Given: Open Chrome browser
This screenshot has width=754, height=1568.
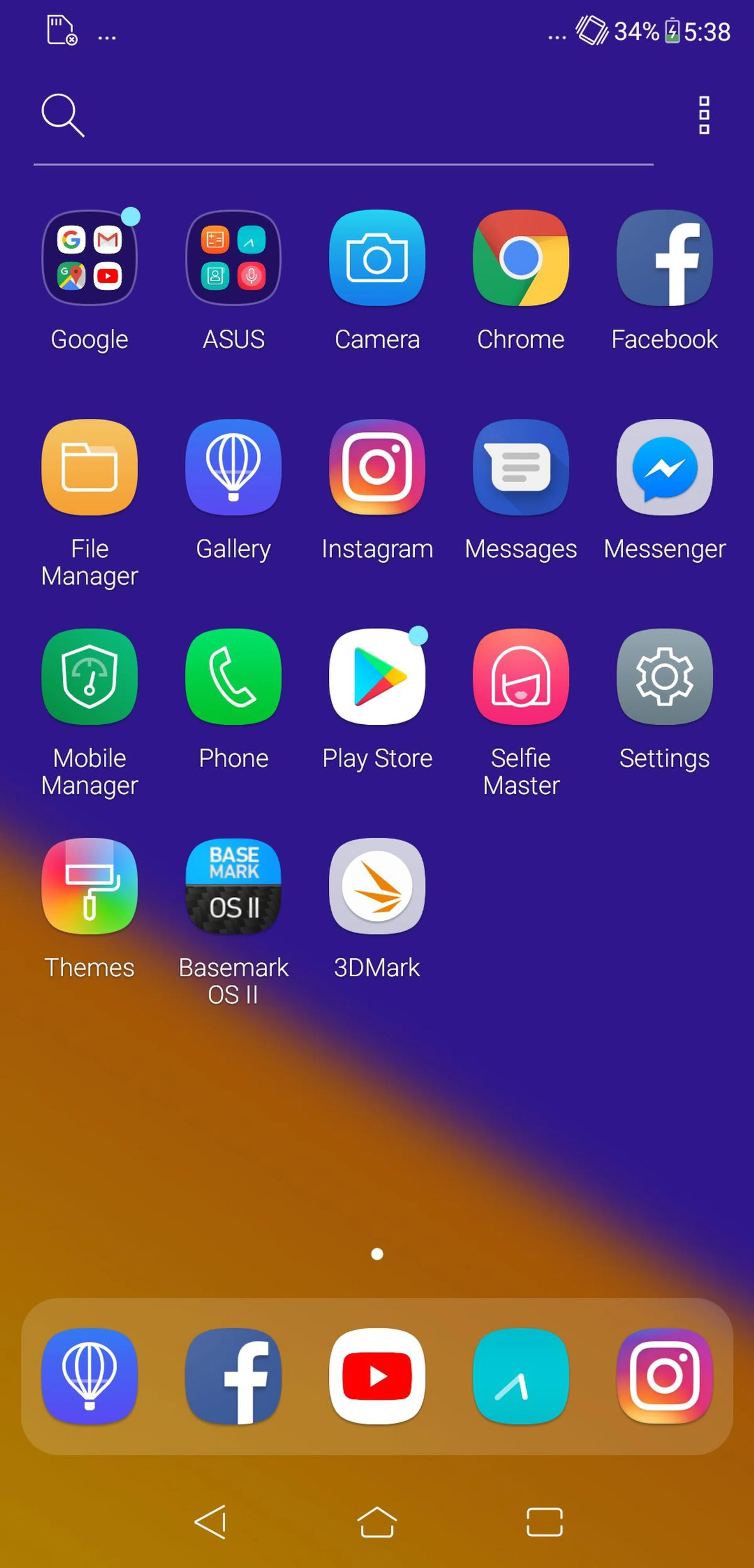Looking at the screenshot, I should click(520, 258).
